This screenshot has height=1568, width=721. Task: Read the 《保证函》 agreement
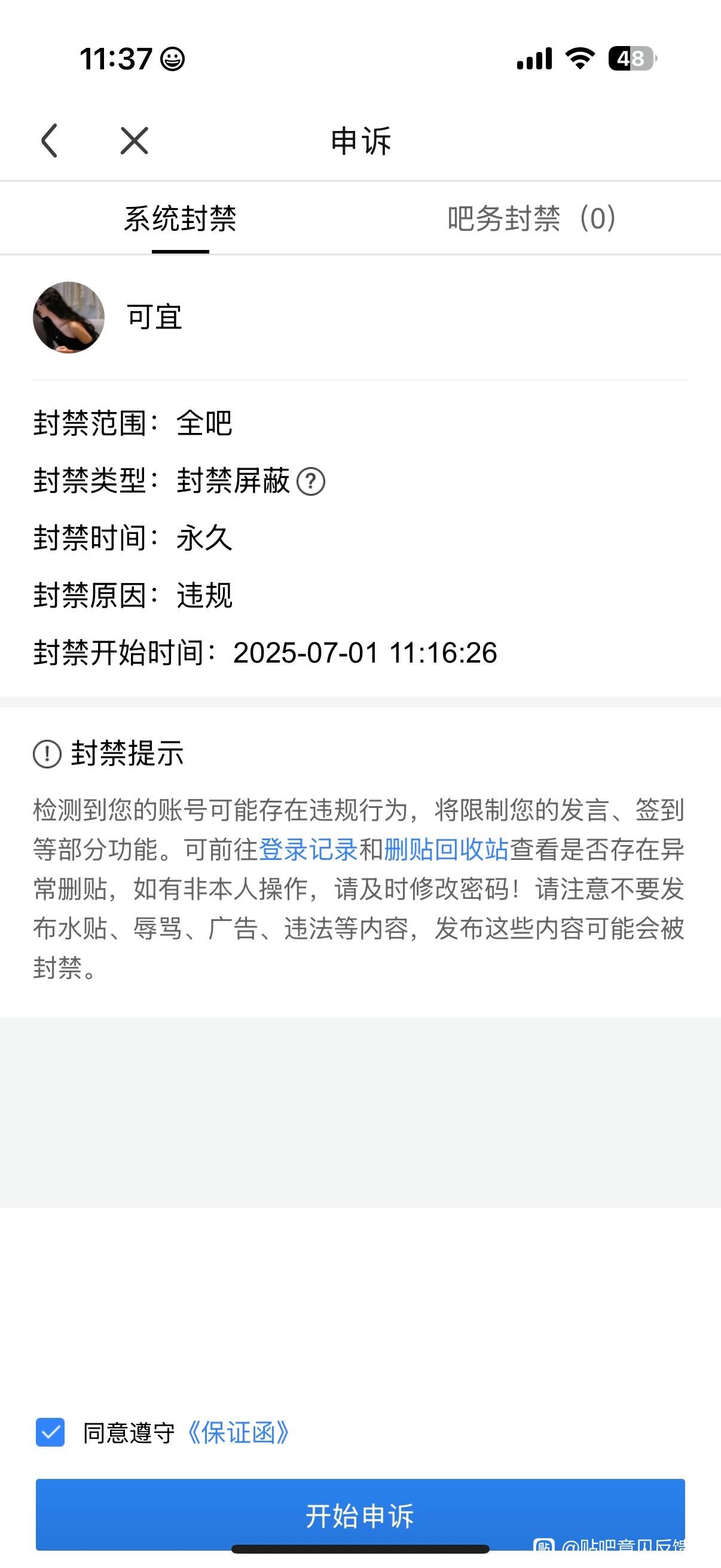[x=239, y=1433]
